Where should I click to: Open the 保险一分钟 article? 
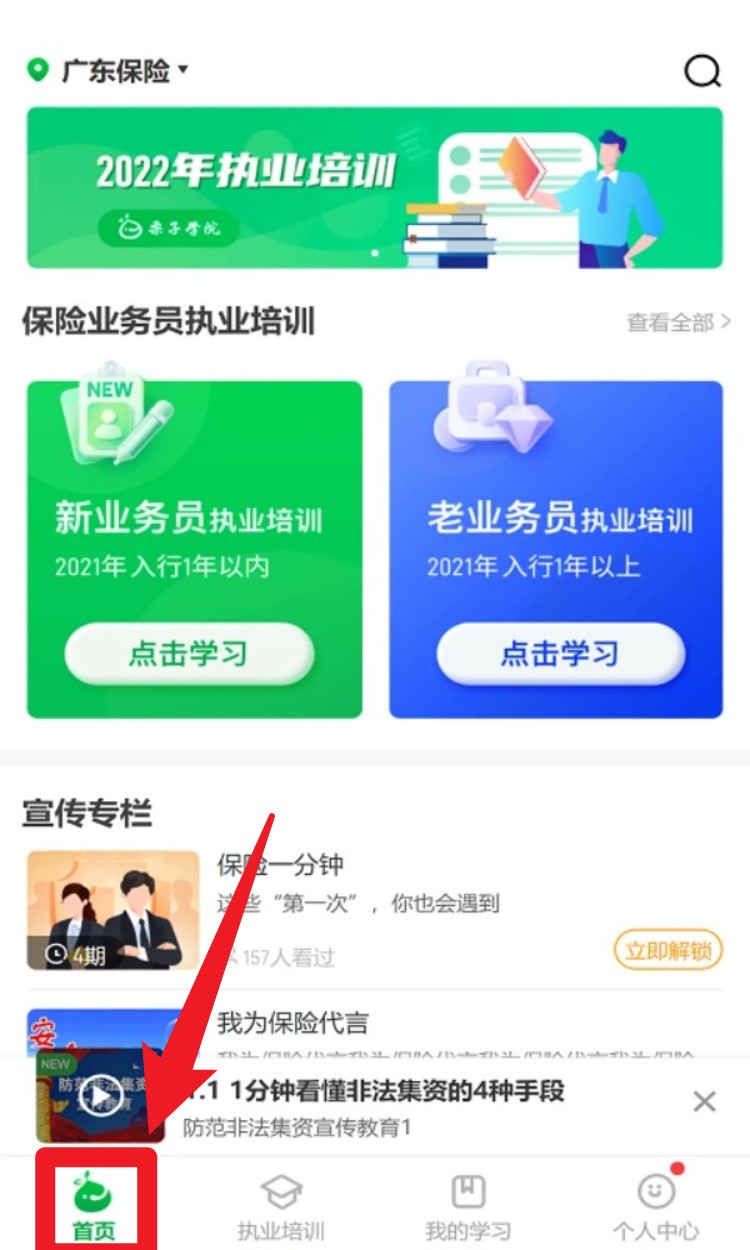click(280, 866)
